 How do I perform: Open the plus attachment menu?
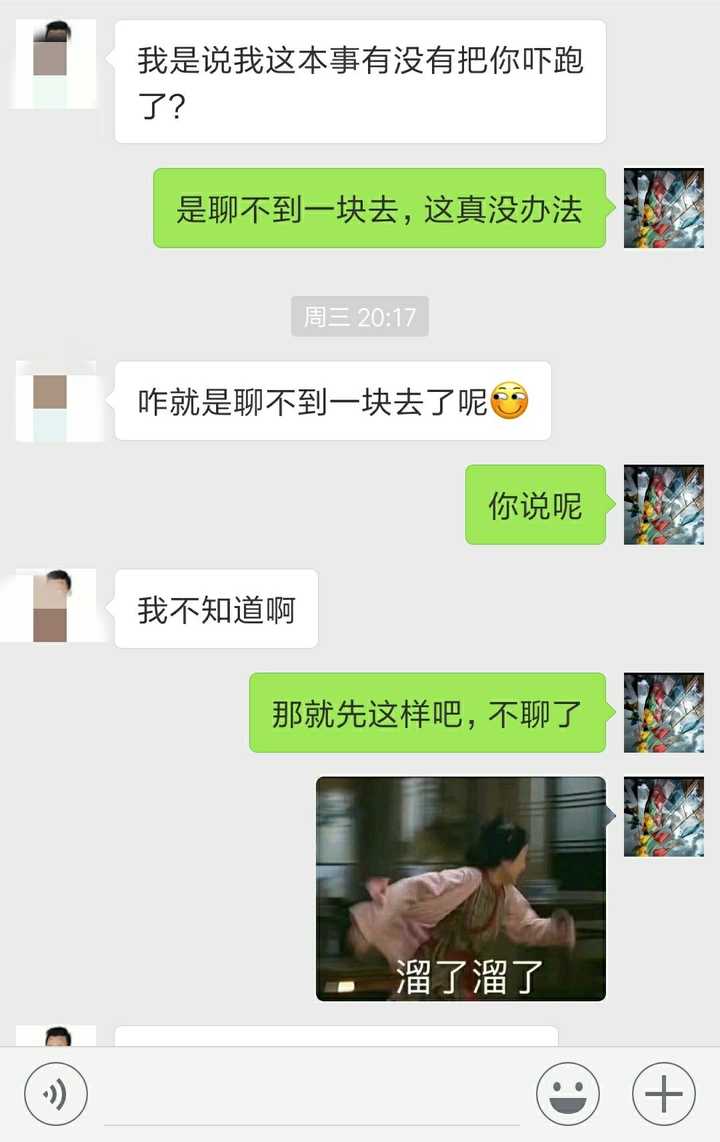click(x=663, y=1094)
